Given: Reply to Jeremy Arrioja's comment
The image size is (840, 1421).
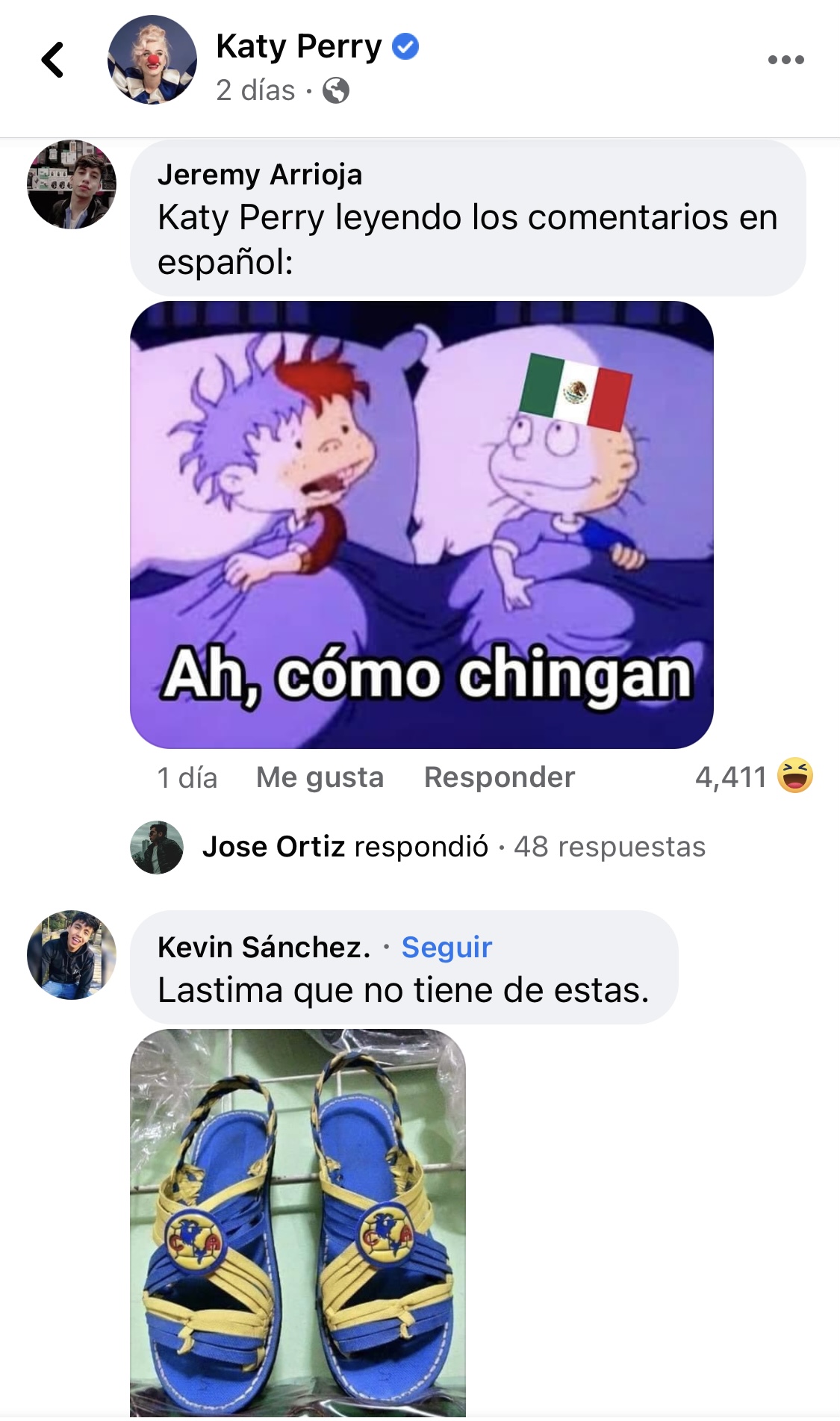Looking at the screenshot, I should [x=499, y=777].
